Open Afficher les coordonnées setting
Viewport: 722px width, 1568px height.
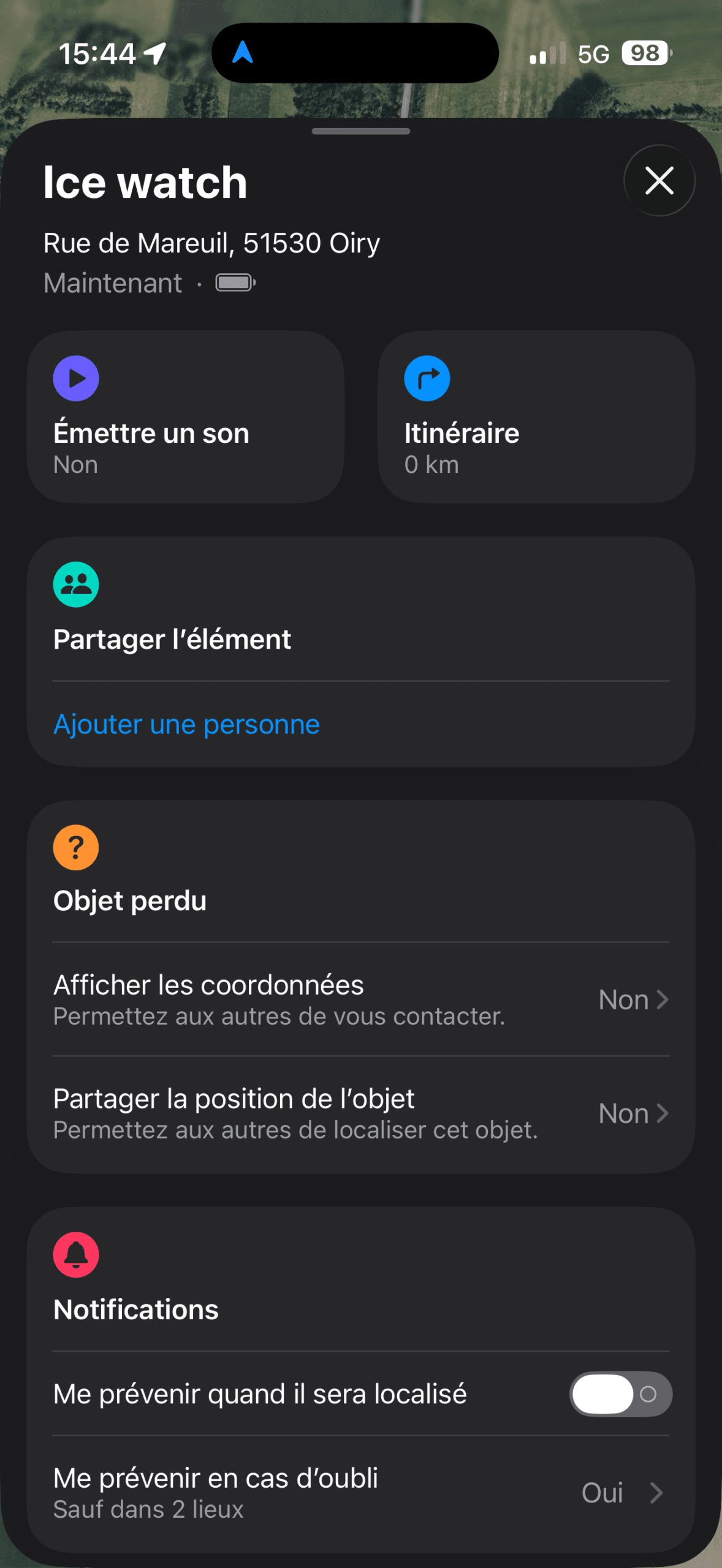[x=361, y=999]
